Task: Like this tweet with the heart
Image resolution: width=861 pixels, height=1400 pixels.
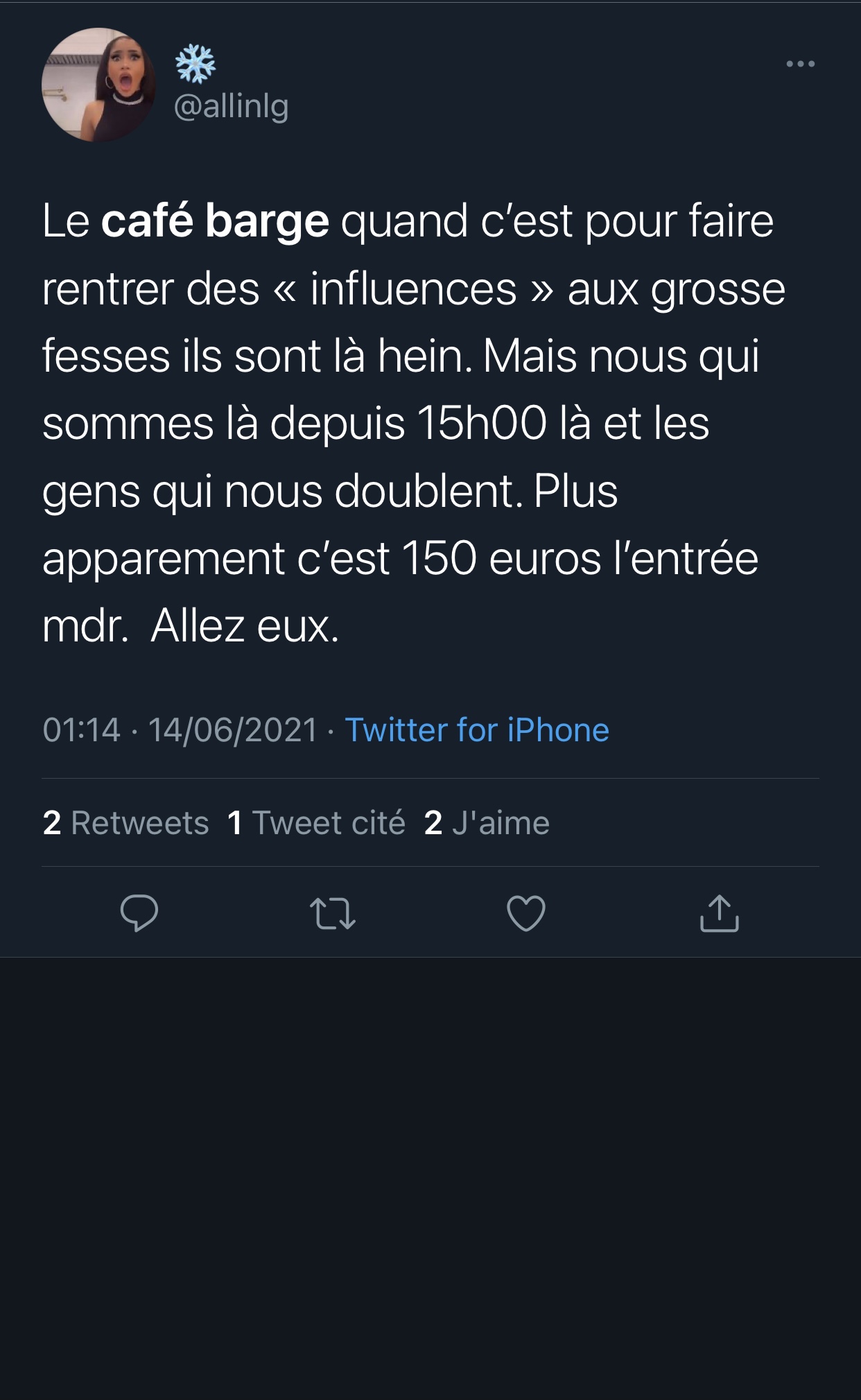Action: tap(526, 913)
